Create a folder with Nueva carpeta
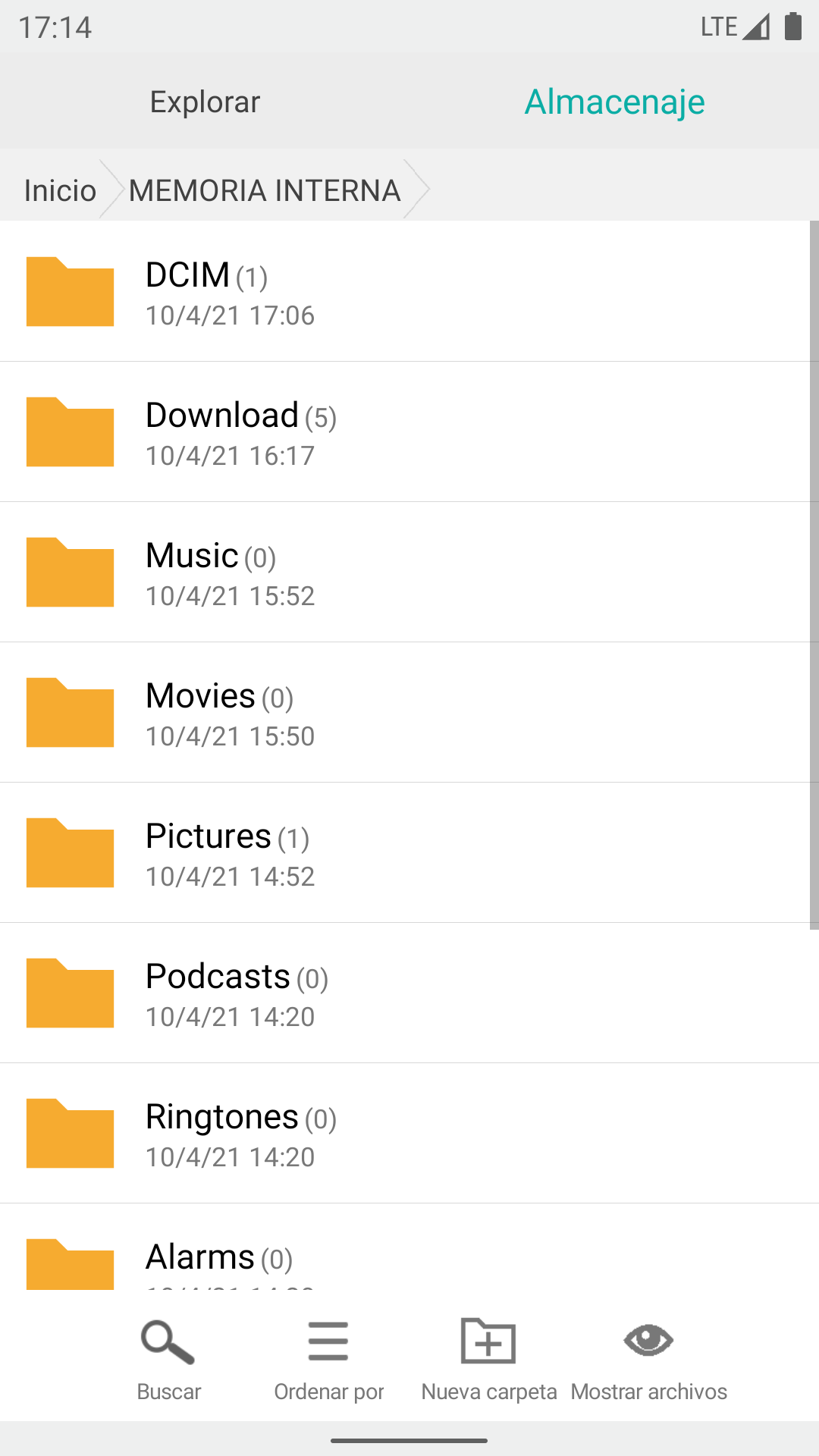The image size is (819, 1456). [489, 1360]
